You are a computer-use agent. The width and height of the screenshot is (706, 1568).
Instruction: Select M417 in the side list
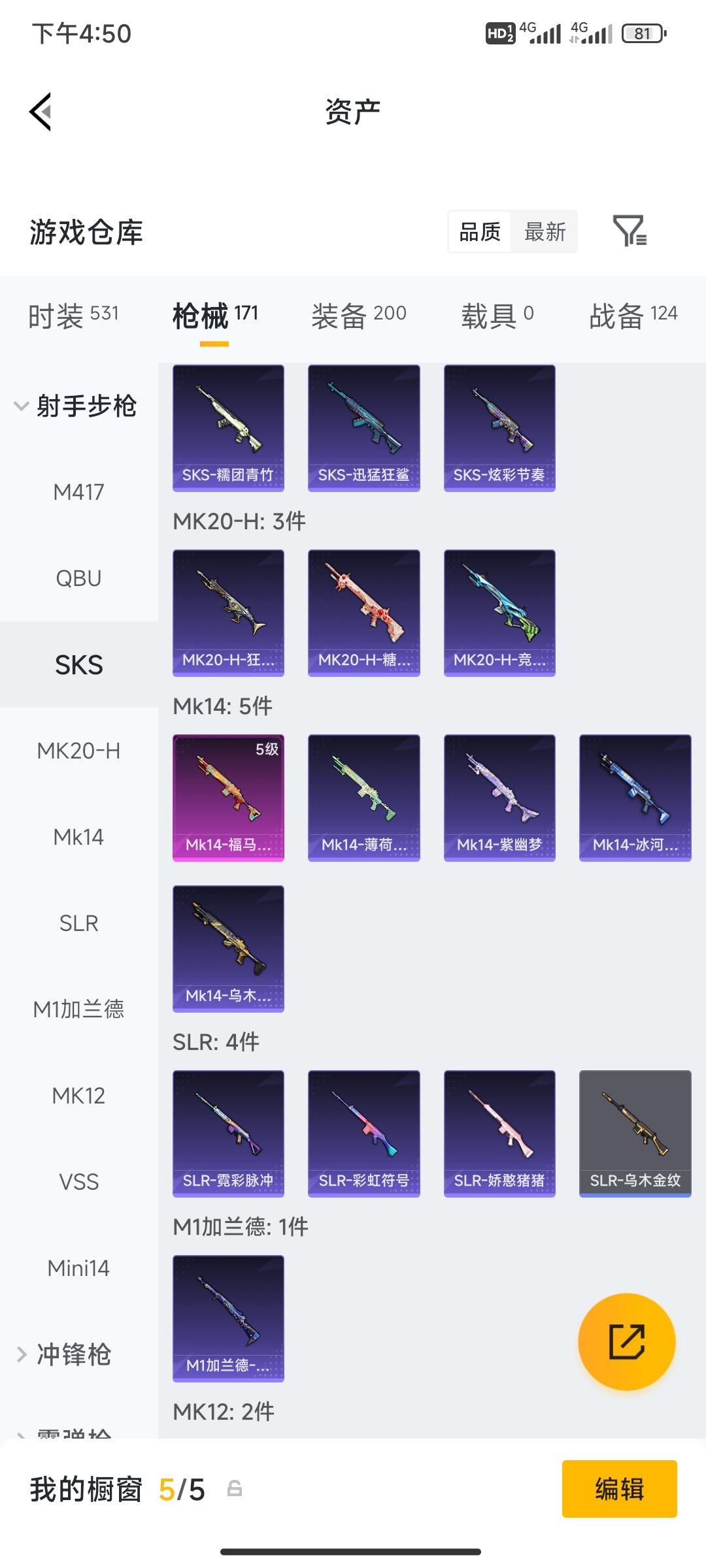tap(79, 492)
